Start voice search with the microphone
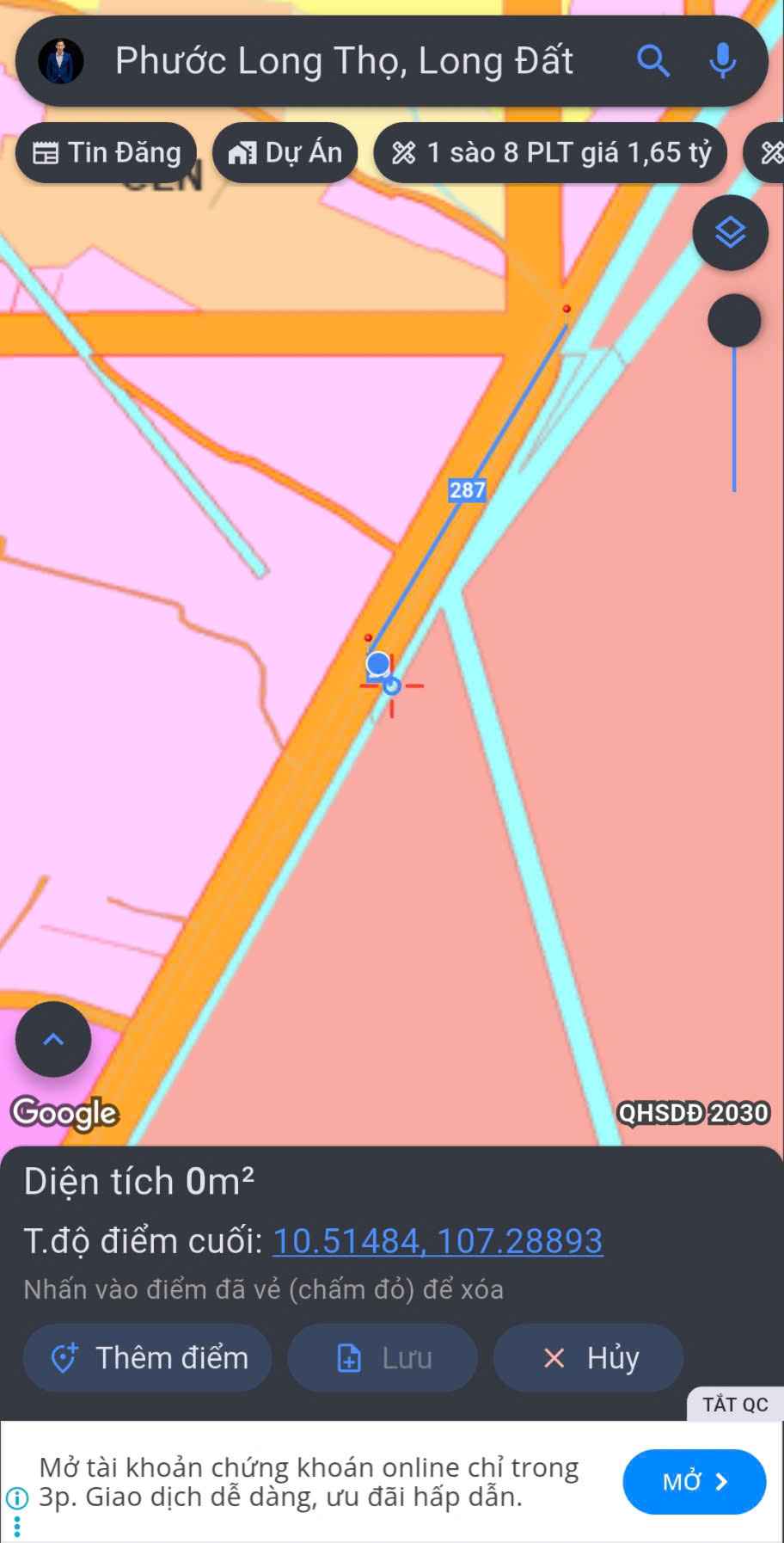 tap(722, 61)
